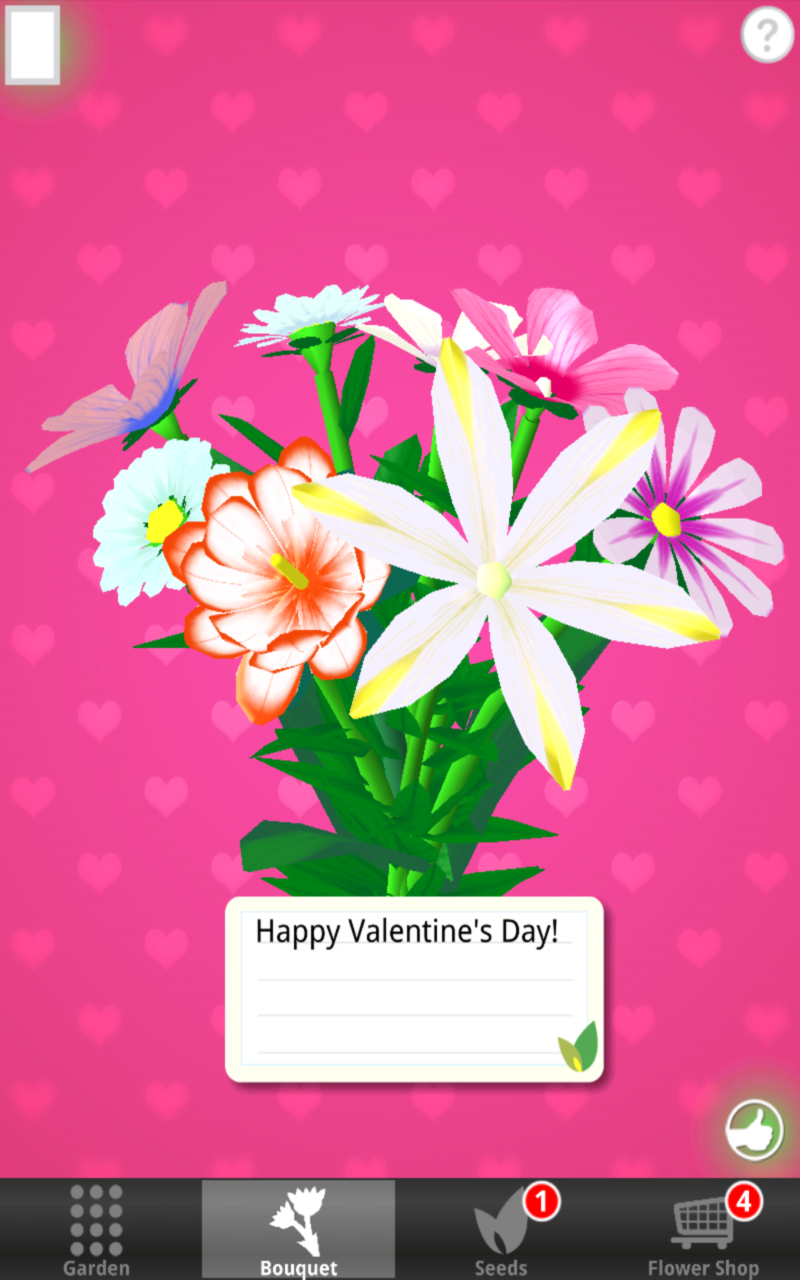Image resolution: width=800 pixels, height=1280 pixels.
Task: Go to the Flower Shop tab
Action: pos(703,1230)
